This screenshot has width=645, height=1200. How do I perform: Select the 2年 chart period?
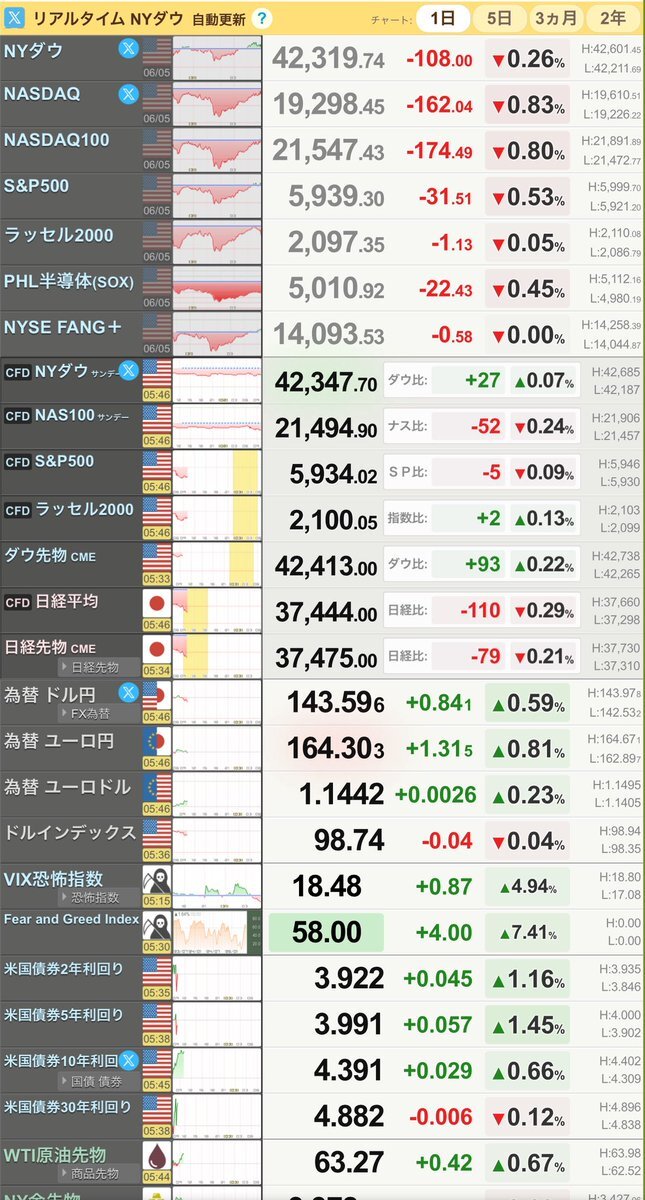pyautogui.click(x=613, y=17)
